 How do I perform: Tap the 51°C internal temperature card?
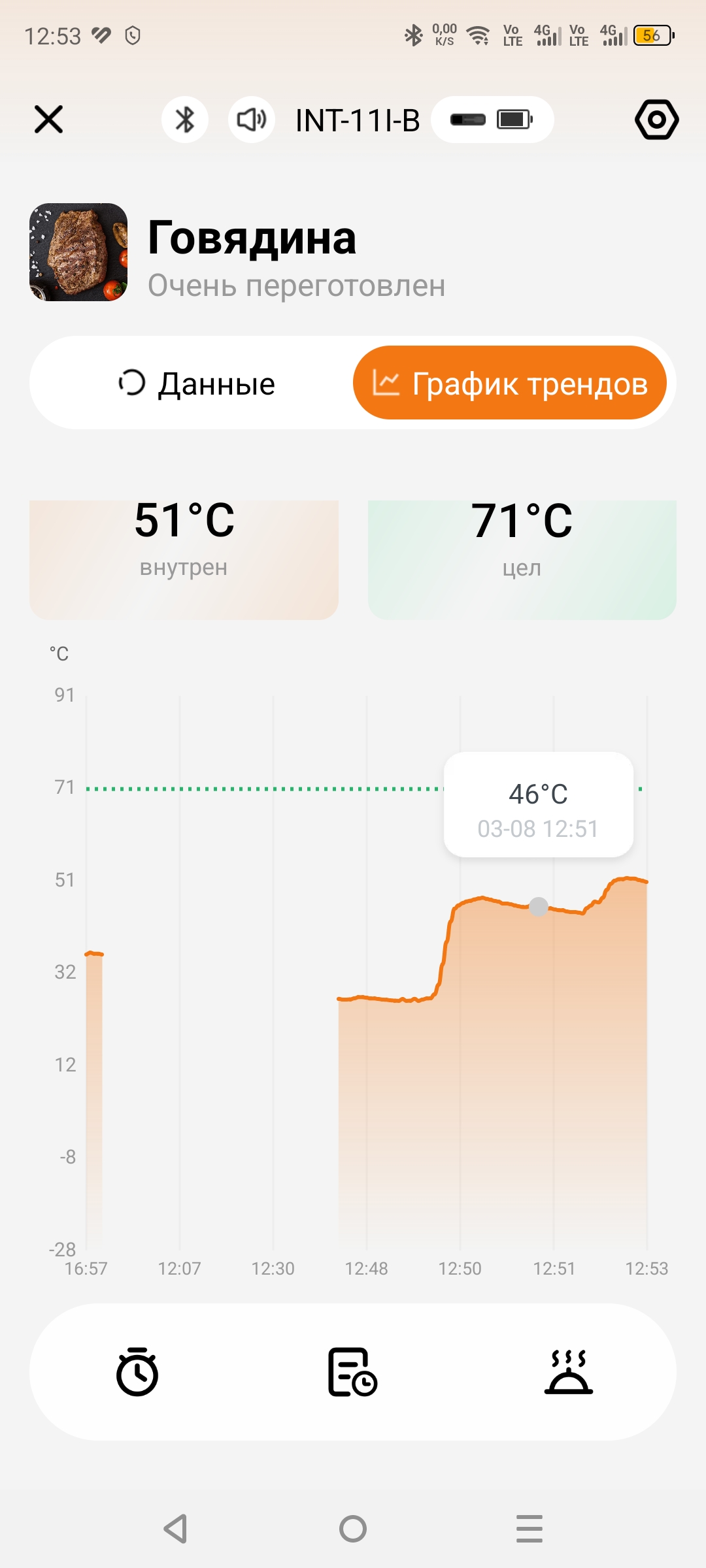[x=184, y=559]
